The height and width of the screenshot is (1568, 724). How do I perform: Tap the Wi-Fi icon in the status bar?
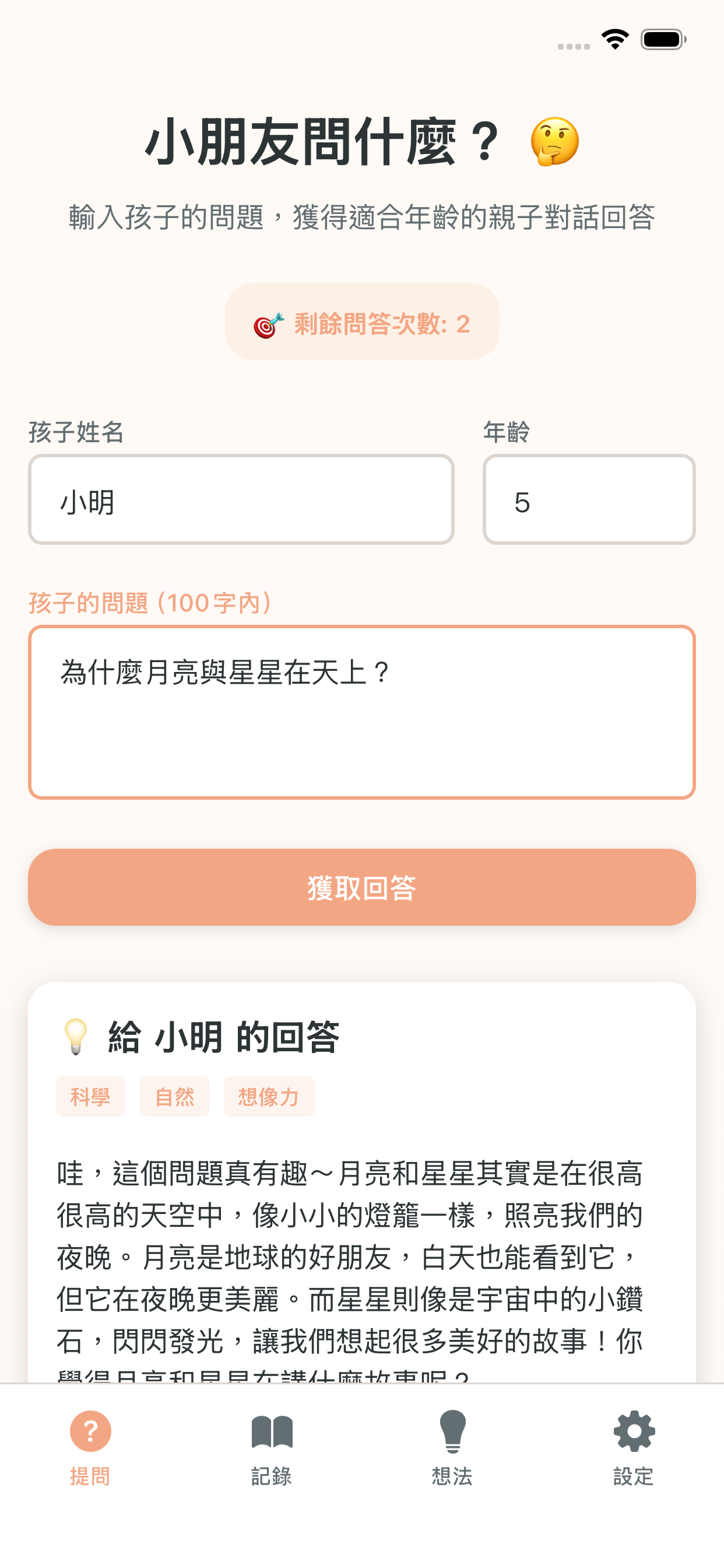(615, 38)
